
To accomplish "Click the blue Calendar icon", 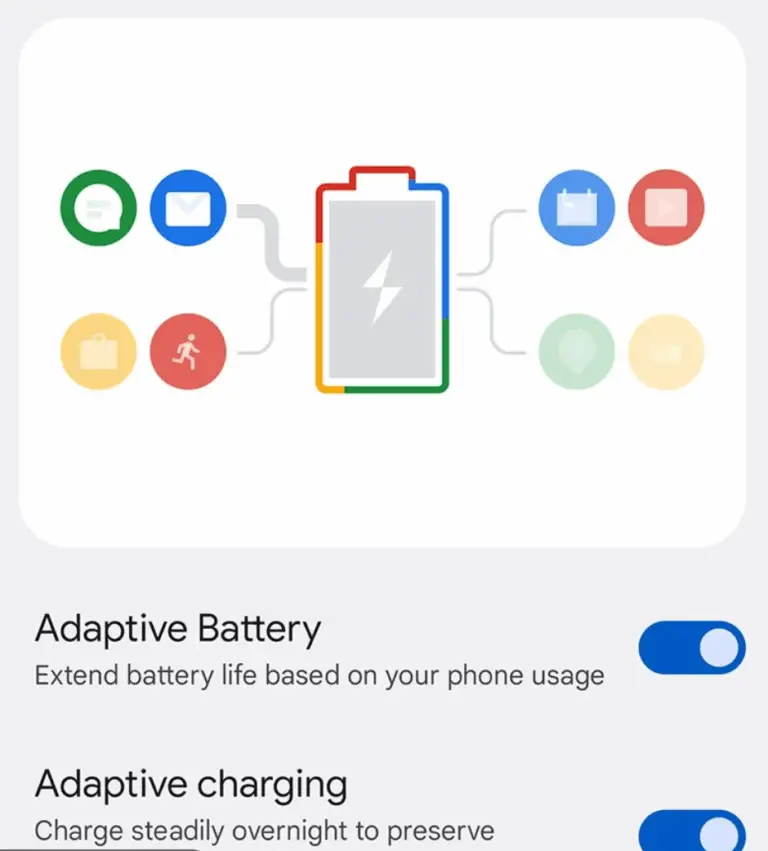I will click(x=577, y=207).
